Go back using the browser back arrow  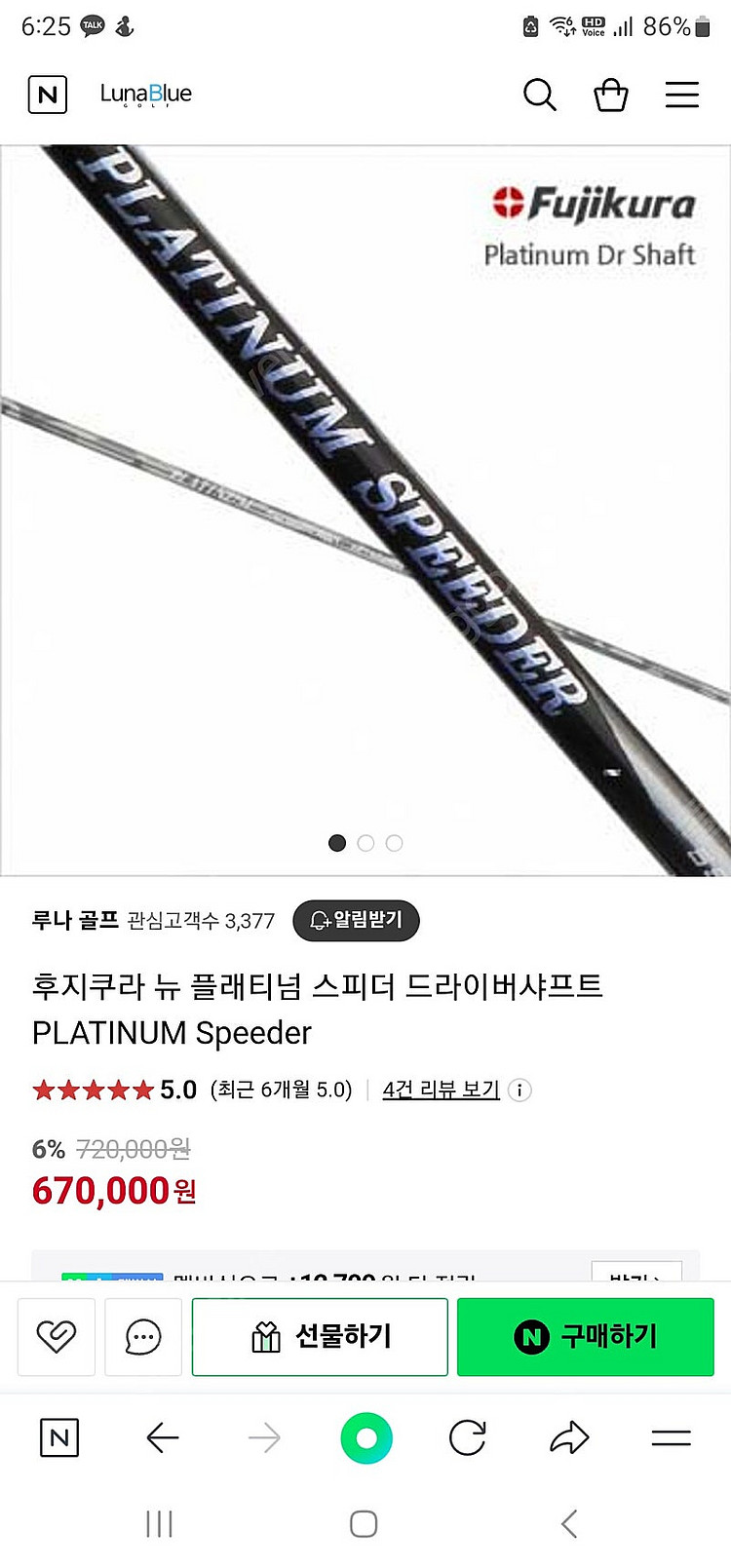(163, 1437)
